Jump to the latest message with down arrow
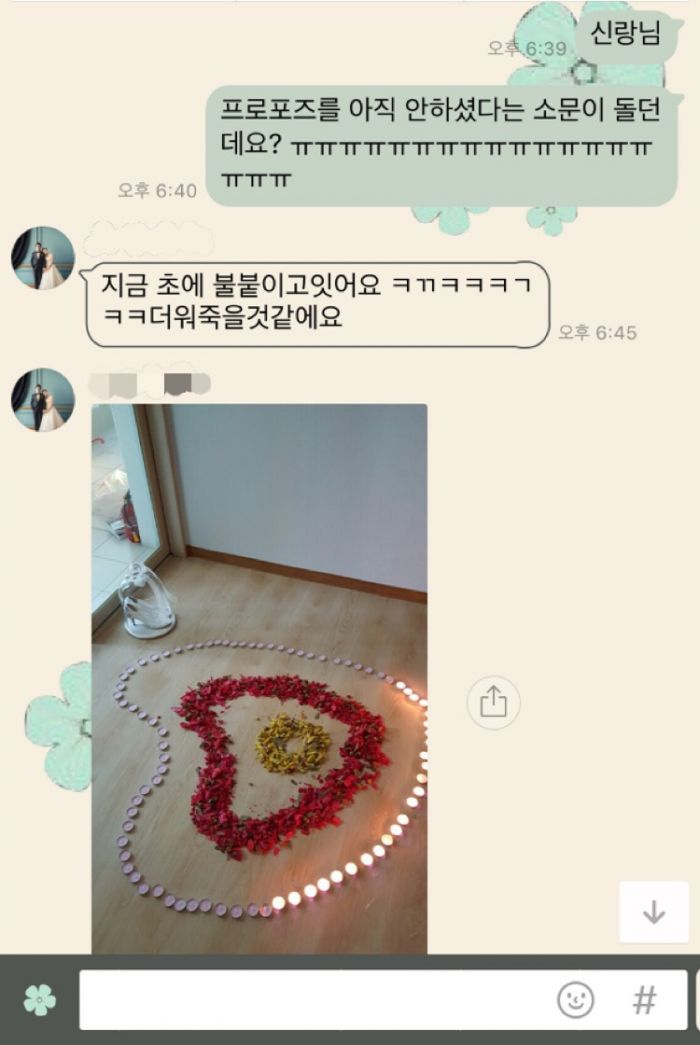The image size is (700, 1045). coord(654,911)
